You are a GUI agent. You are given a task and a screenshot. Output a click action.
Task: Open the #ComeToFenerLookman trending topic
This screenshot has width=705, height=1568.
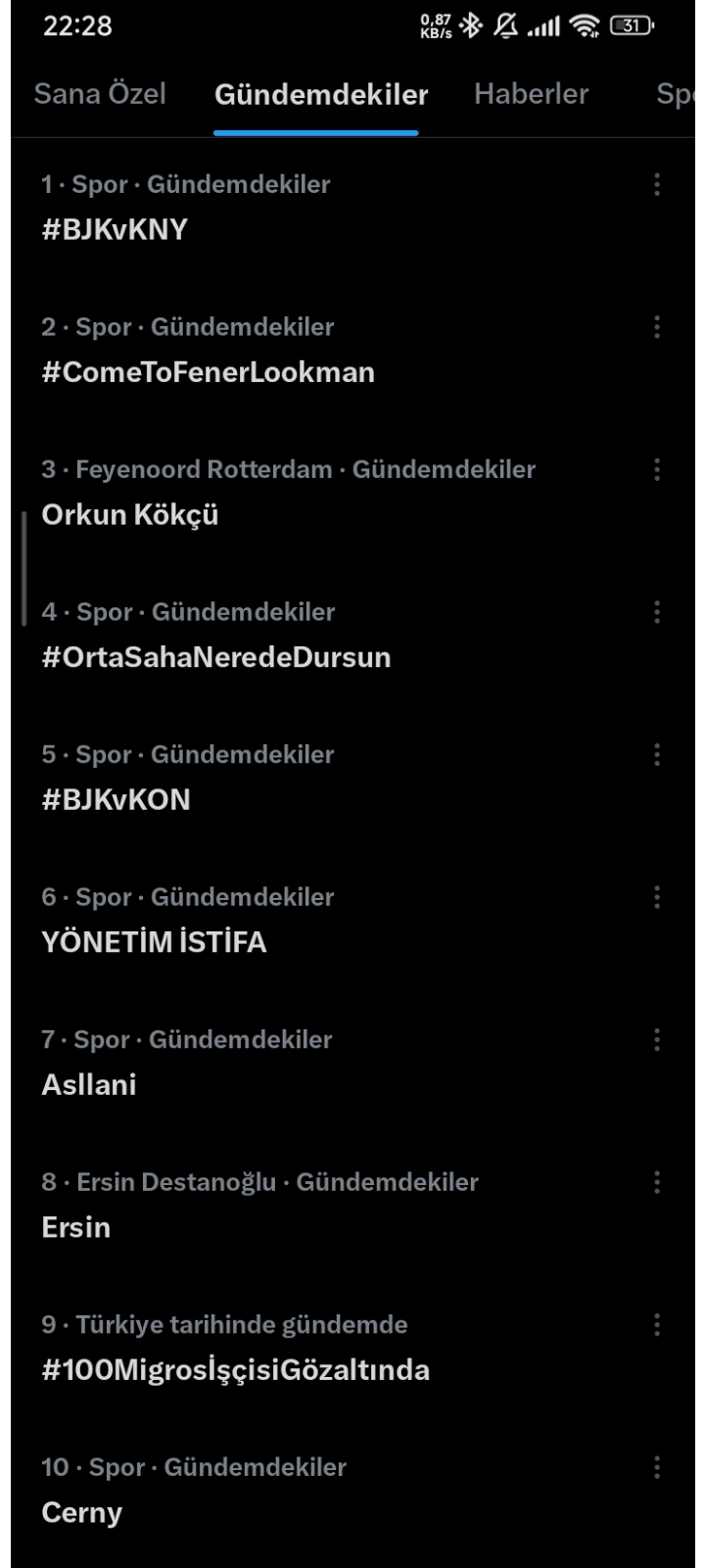coord(208,372)
